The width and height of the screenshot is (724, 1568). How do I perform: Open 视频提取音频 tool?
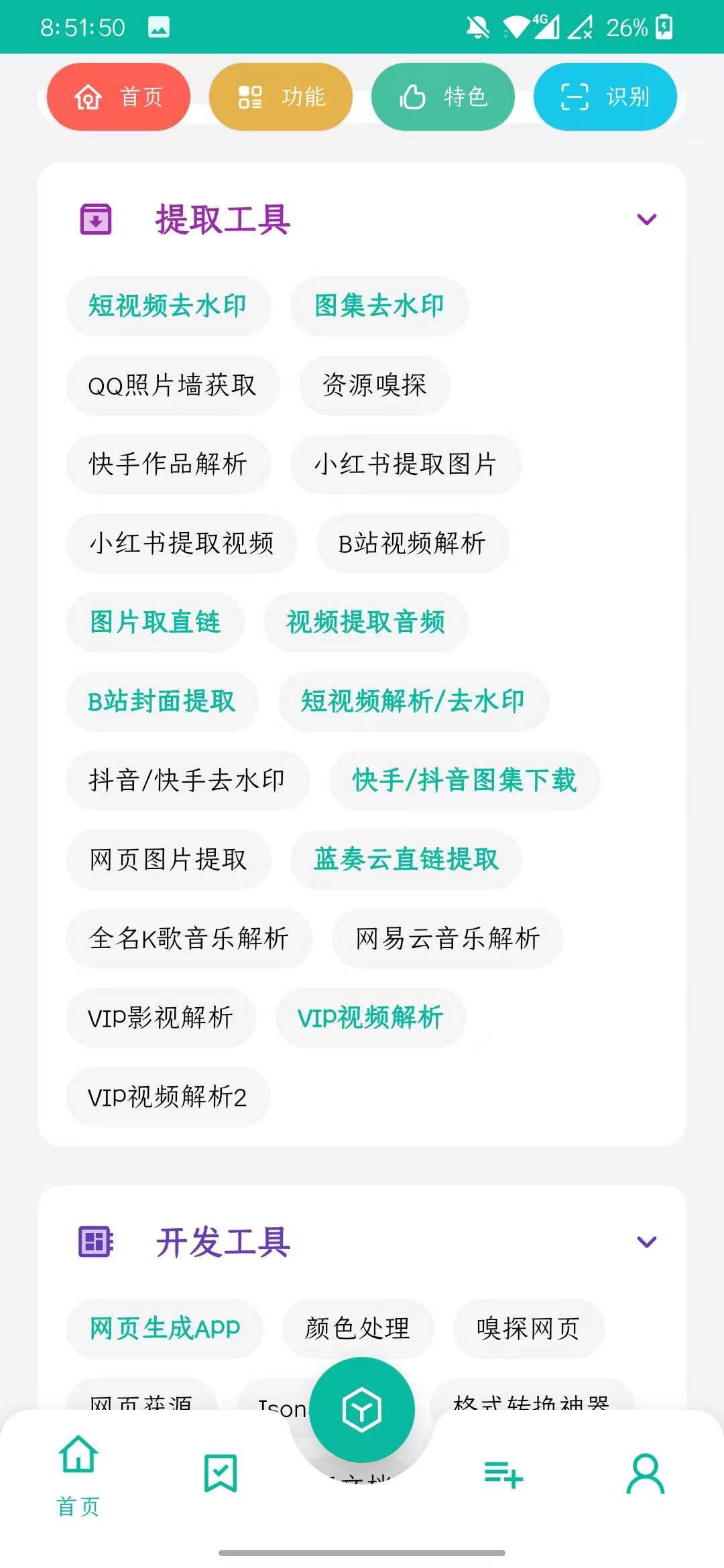click(366, 623)
